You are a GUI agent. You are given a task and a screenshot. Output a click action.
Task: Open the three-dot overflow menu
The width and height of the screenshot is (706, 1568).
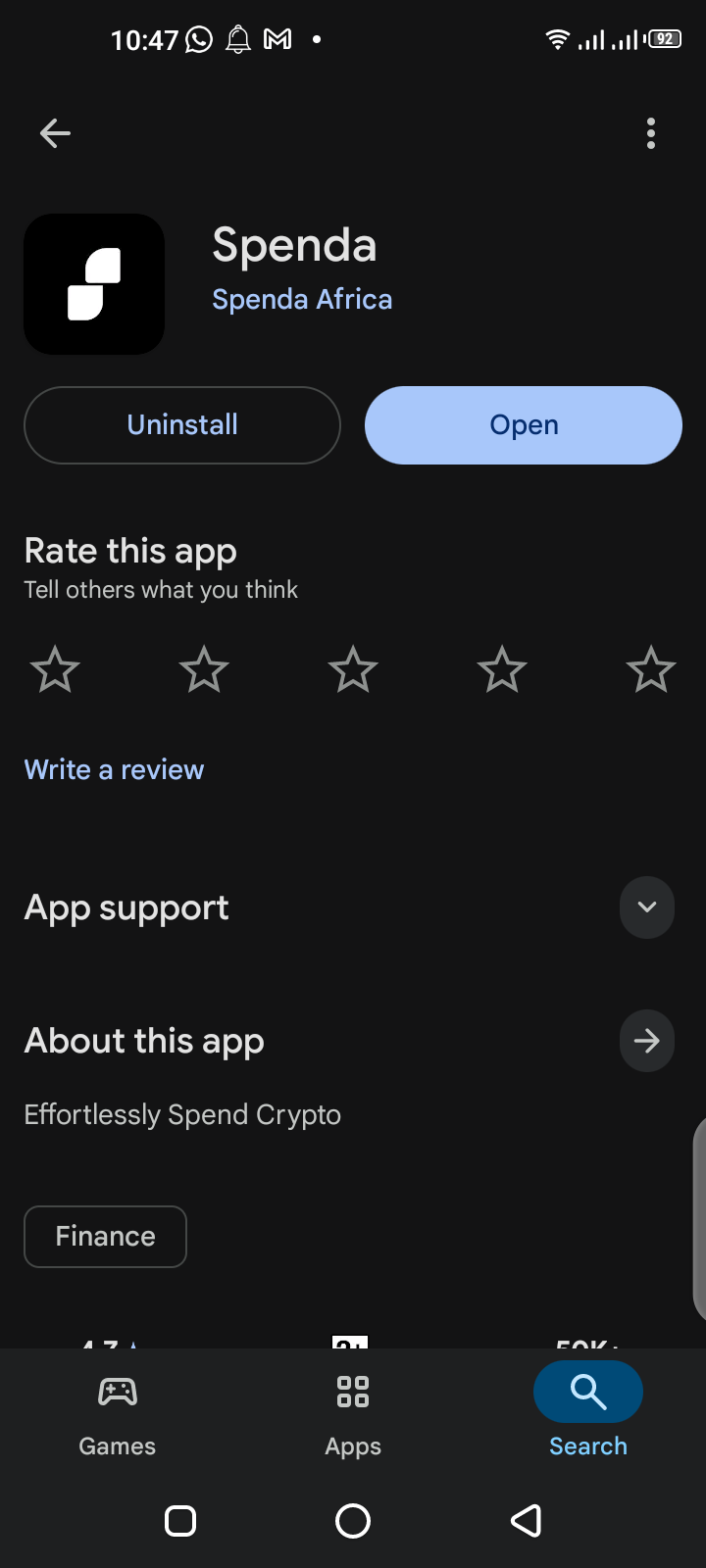(651, 133)
